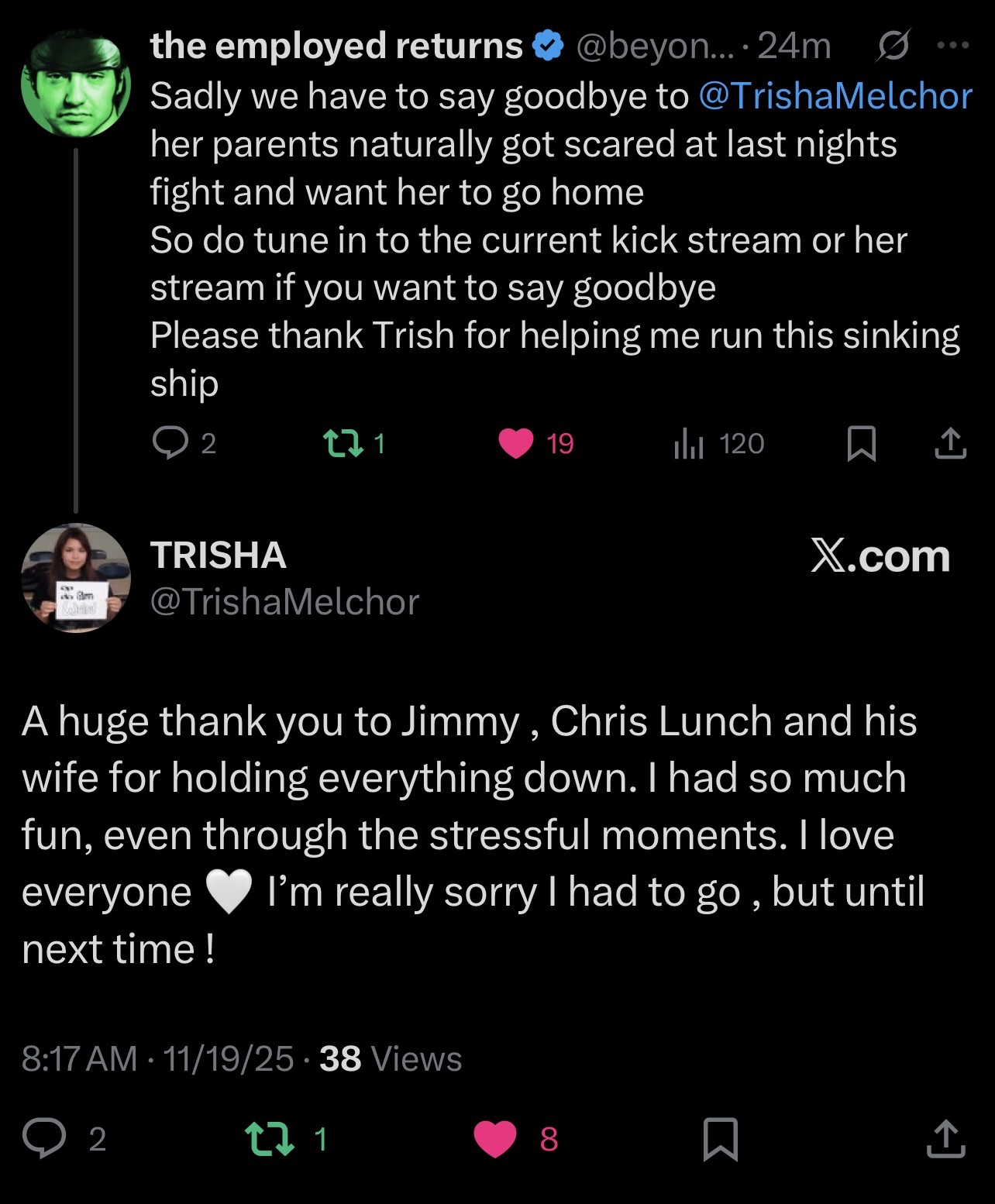The width and height of the screenshot is (995, 1204).
Task: Reply to TRISHA's thank you post
Action: click(44, 1138)
